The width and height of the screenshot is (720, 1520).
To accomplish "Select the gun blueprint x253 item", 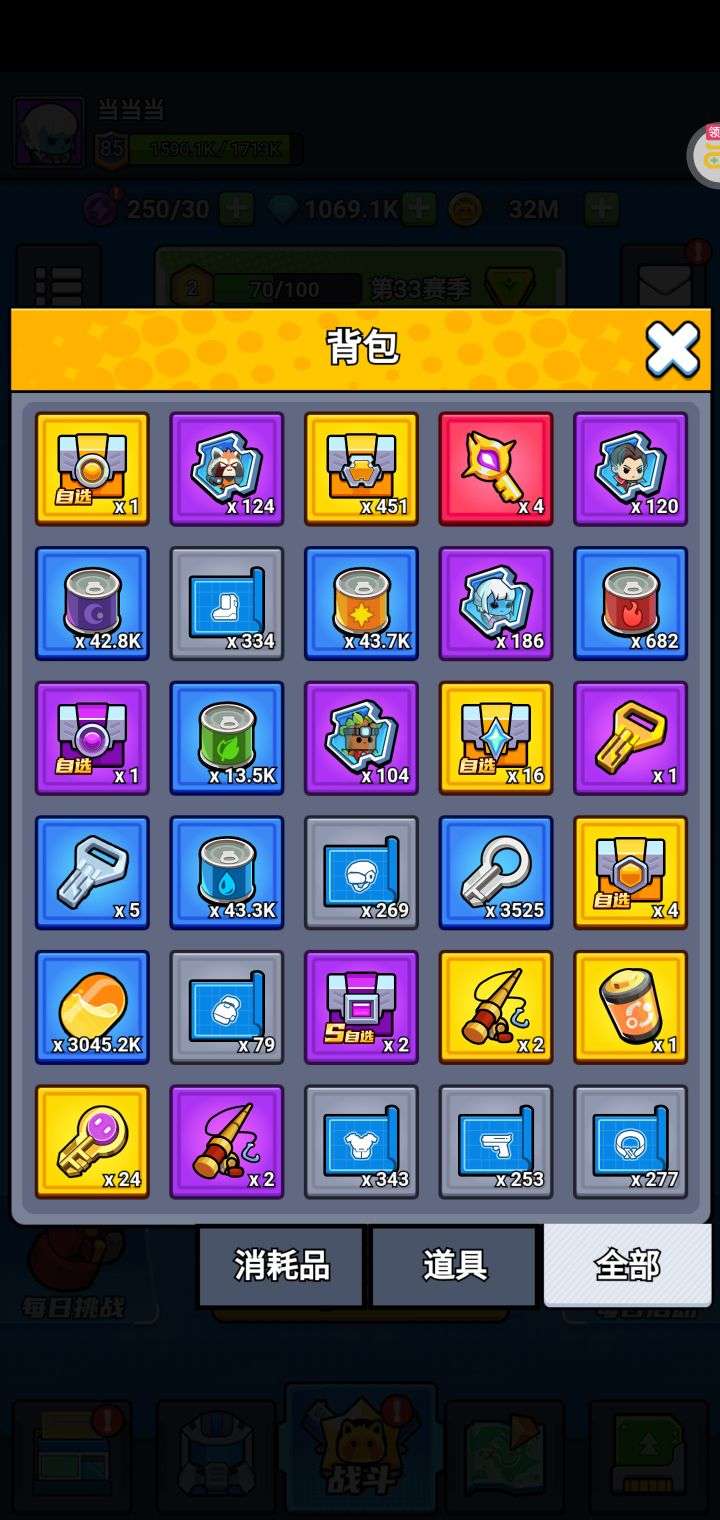I will (x=496, y=1142).
